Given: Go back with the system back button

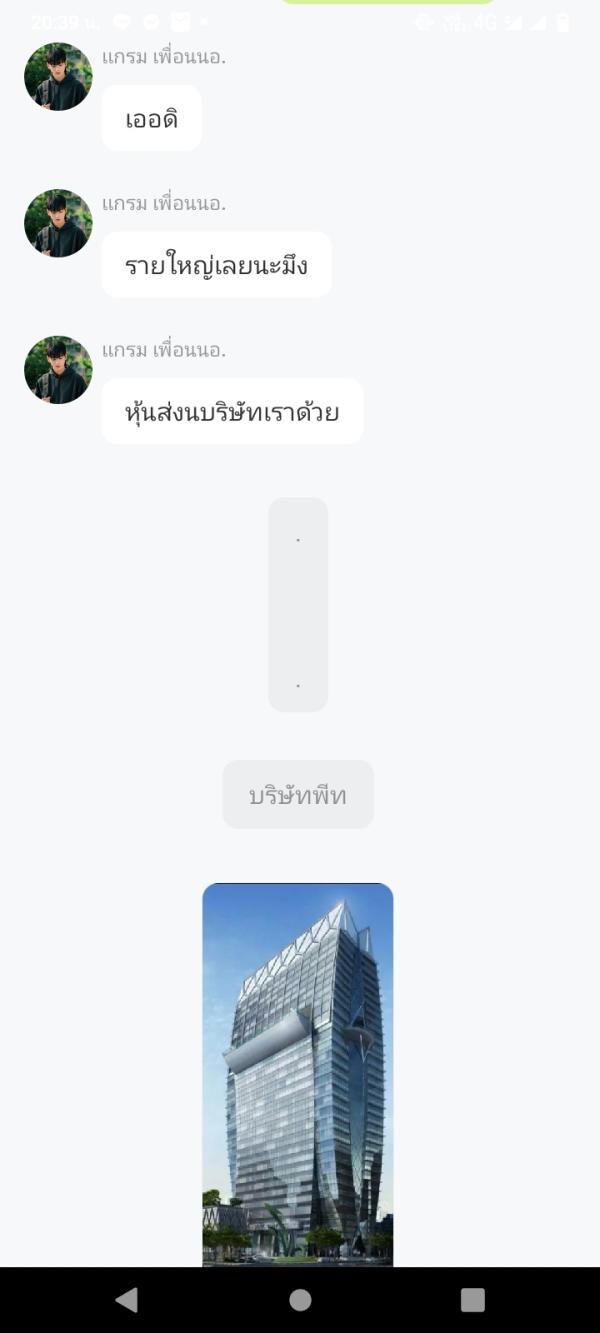Looking at the screenshot, I should point(127,1299).
